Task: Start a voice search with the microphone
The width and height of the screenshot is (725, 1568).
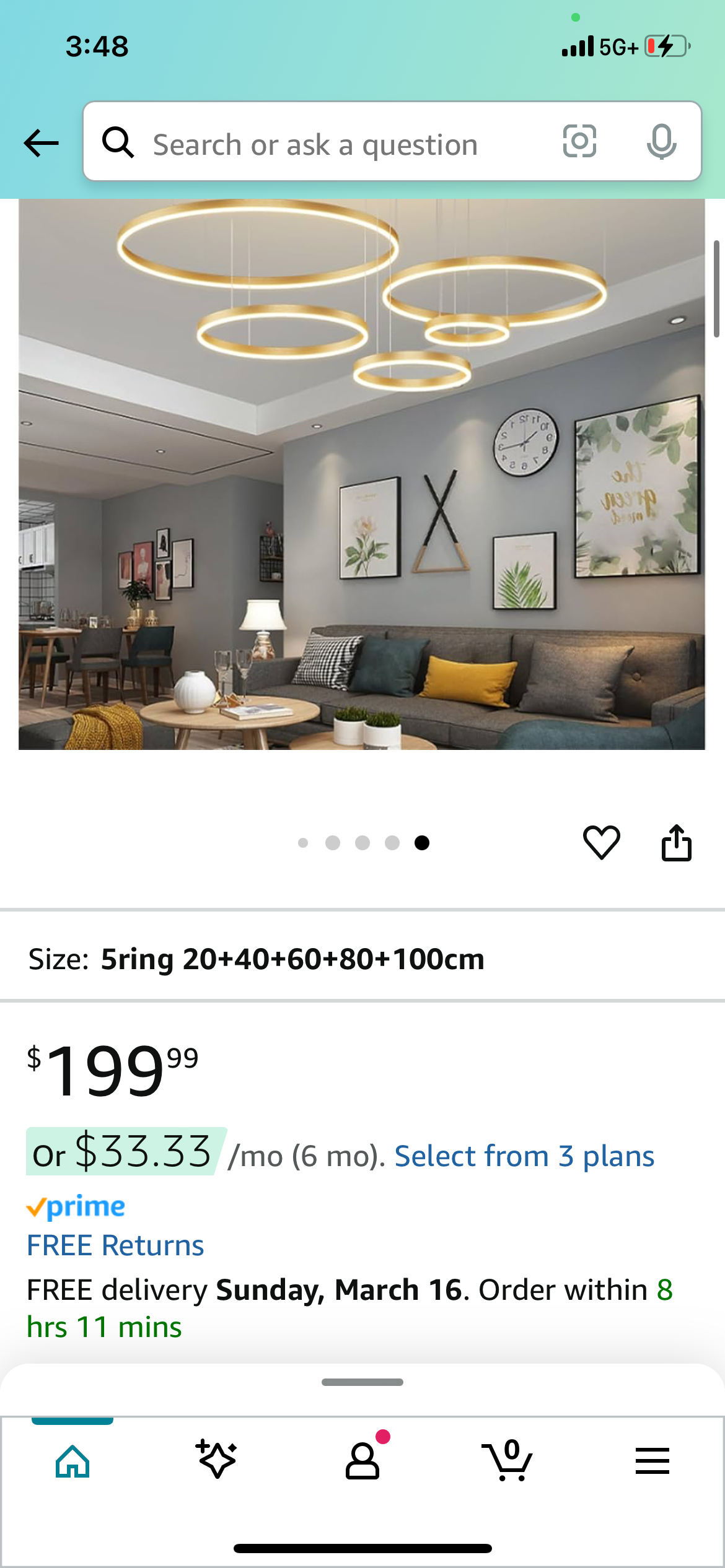Action: tap(661, 142)
